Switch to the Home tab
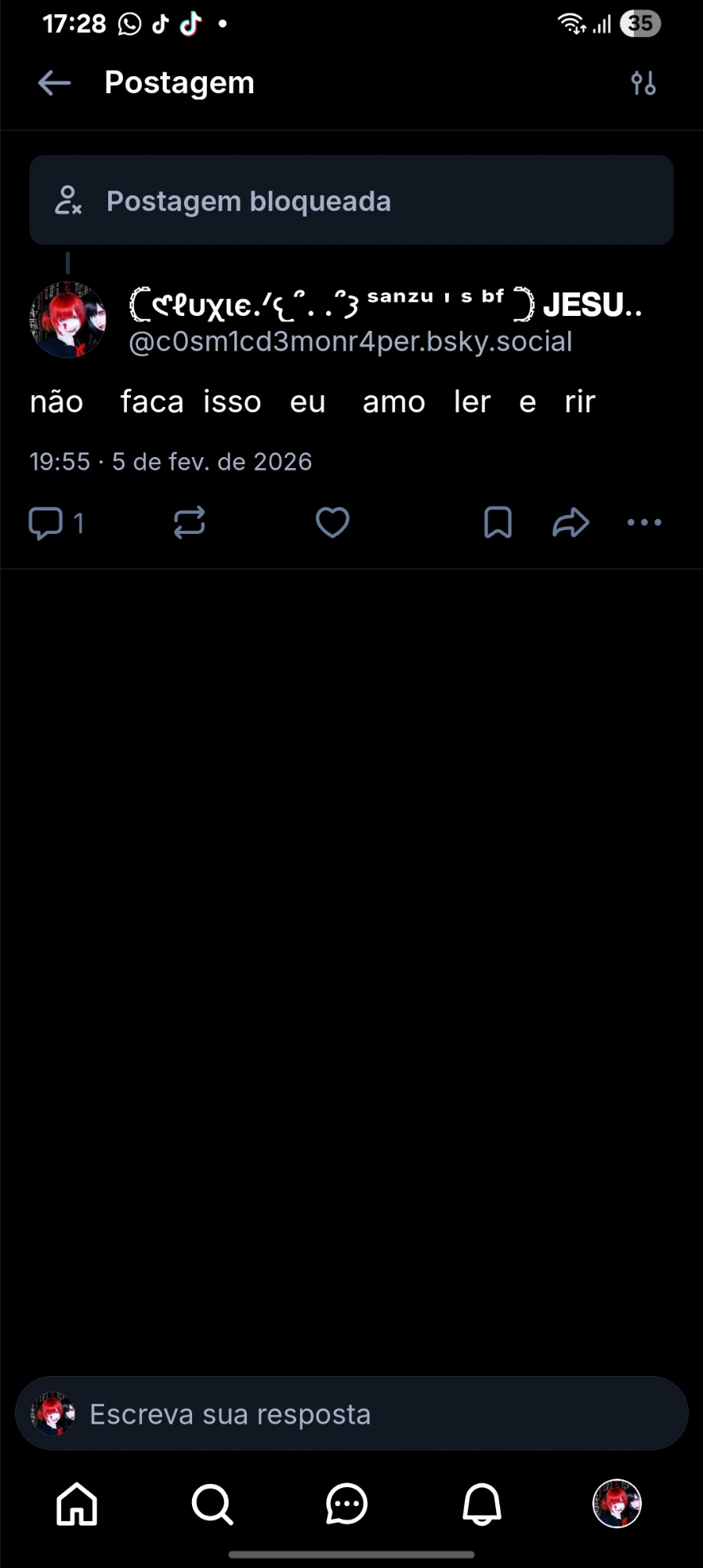 (77, 1504)
